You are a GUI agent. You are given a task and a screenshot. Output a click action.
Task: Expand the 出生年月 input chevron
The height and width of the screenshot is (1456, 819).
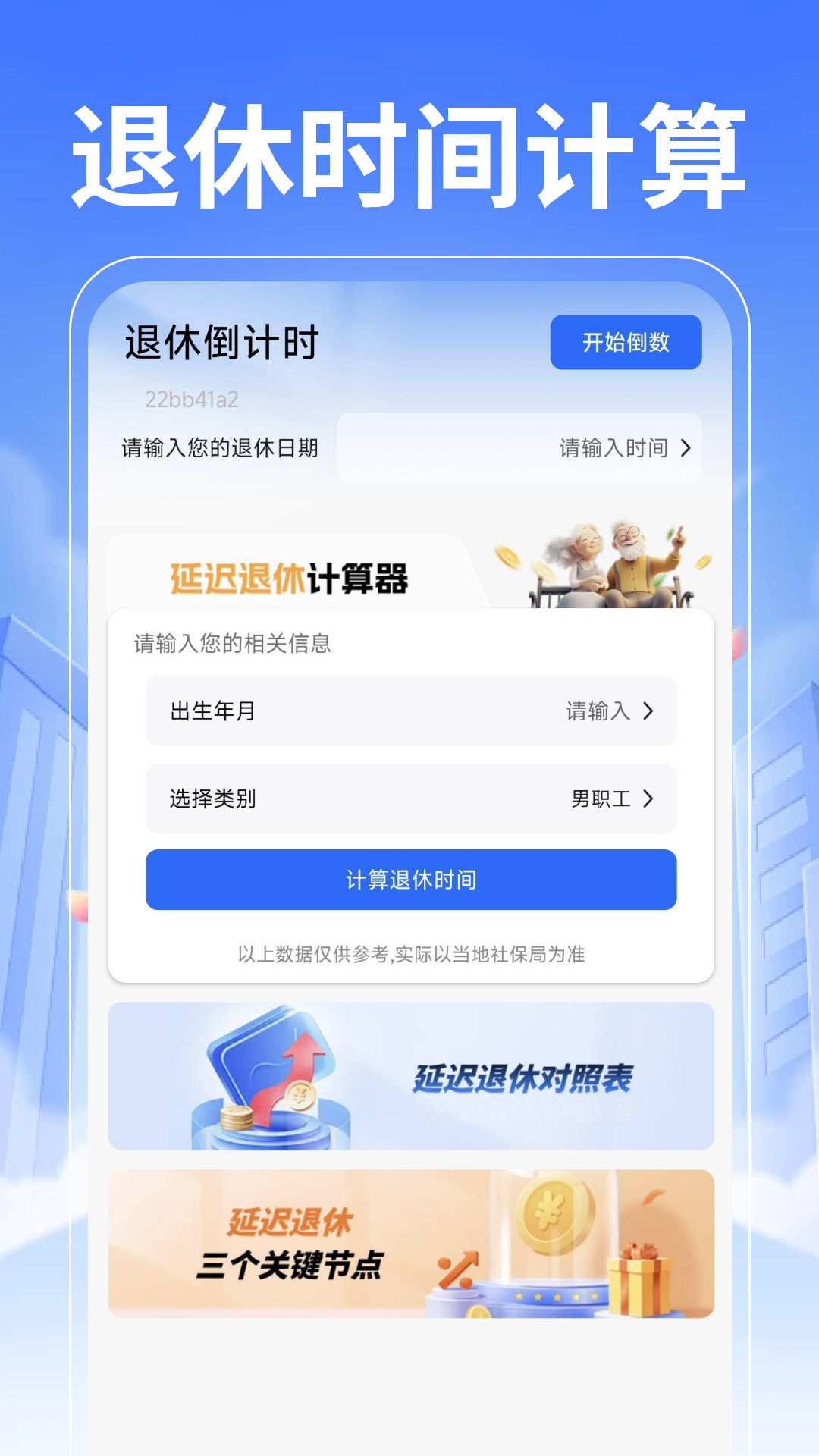(649, 711)
